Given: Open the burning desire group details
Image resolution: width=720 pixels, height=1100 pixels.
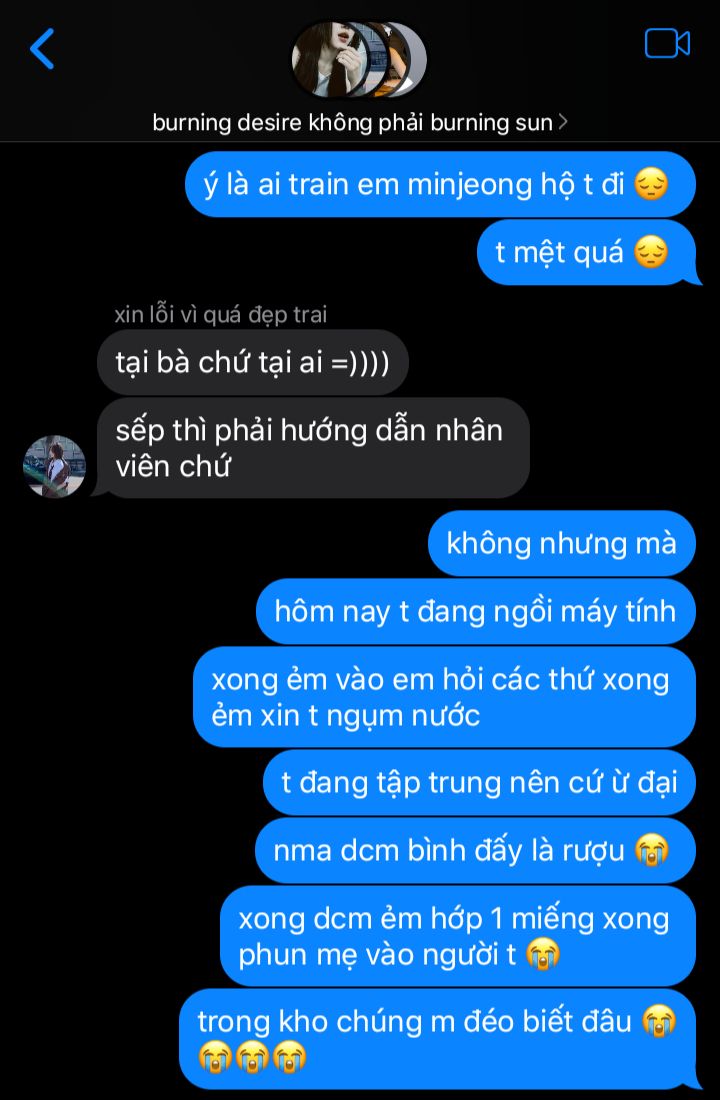Looking at the screenshot, I should tap(360, 122).
